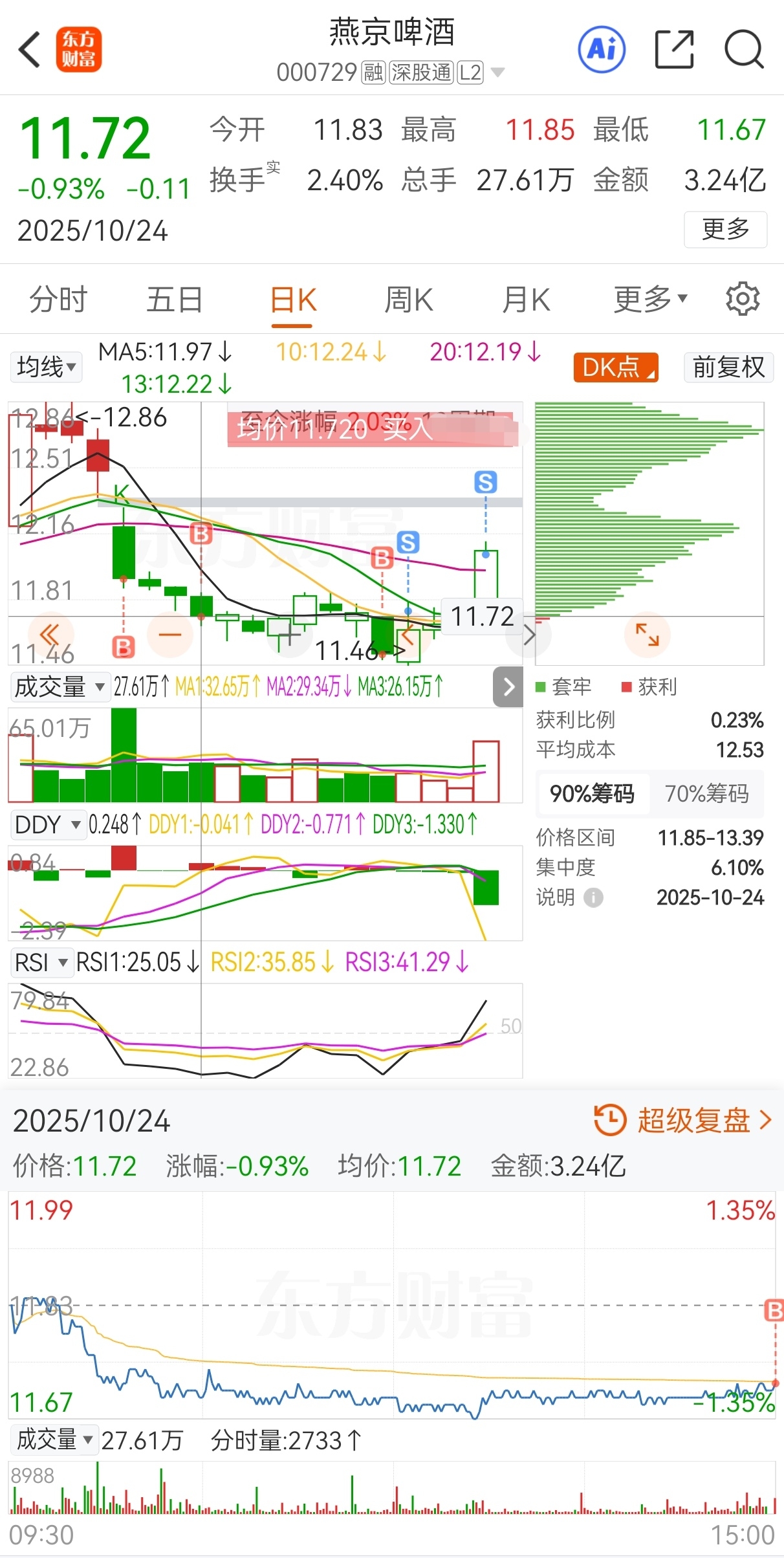Viewport: 784px width, 1558px height.
Task: Share this stock page
Action: [x=674, y=49]
